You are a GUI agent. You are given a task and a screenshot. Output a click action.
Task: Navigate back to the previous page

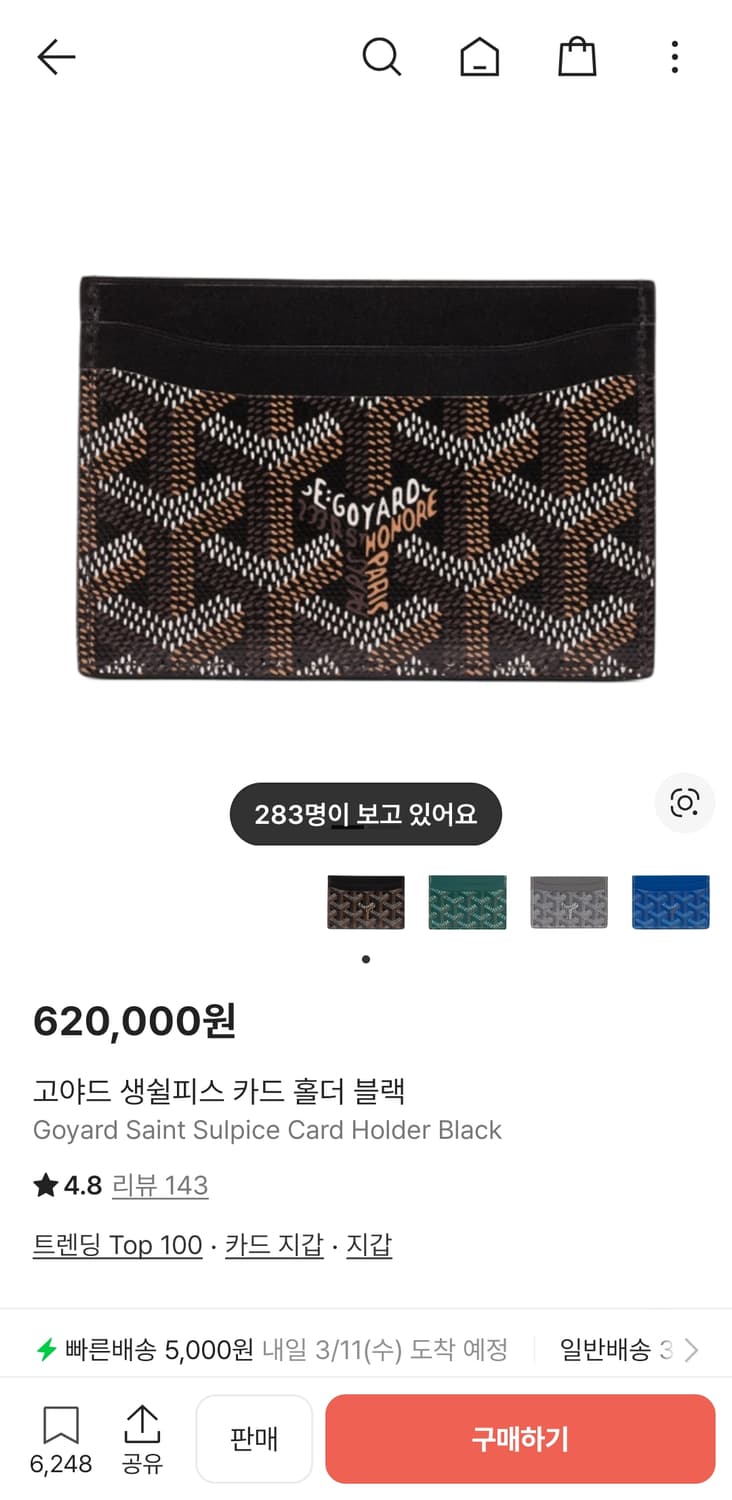coord(56,57)
